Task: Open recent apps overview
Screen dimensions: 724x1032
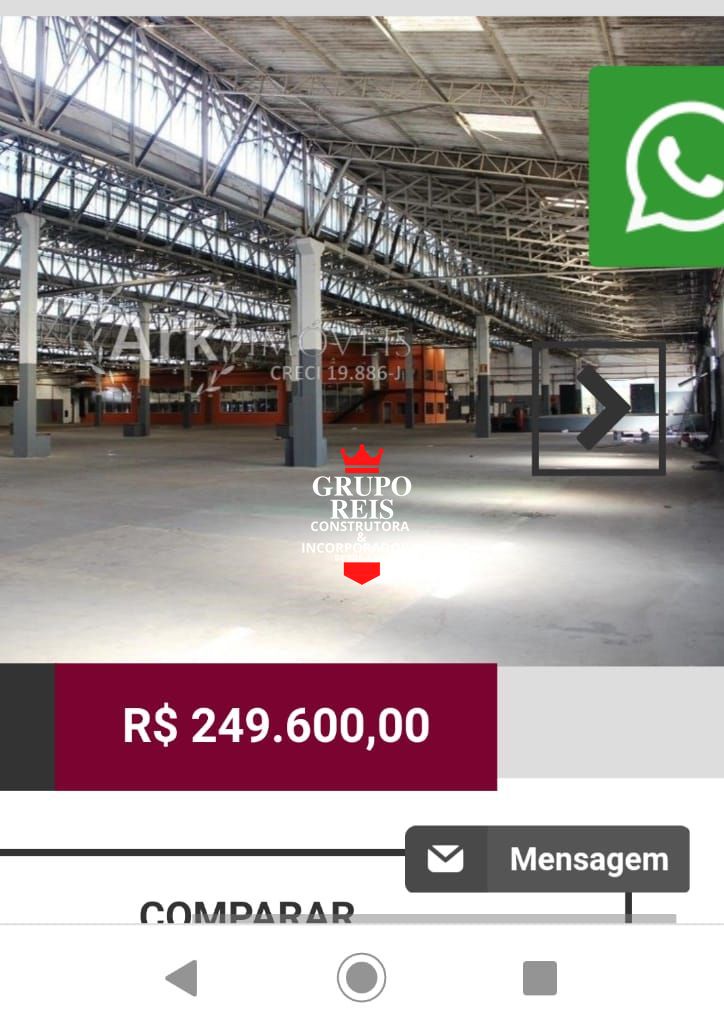Action: coord(540,978)
